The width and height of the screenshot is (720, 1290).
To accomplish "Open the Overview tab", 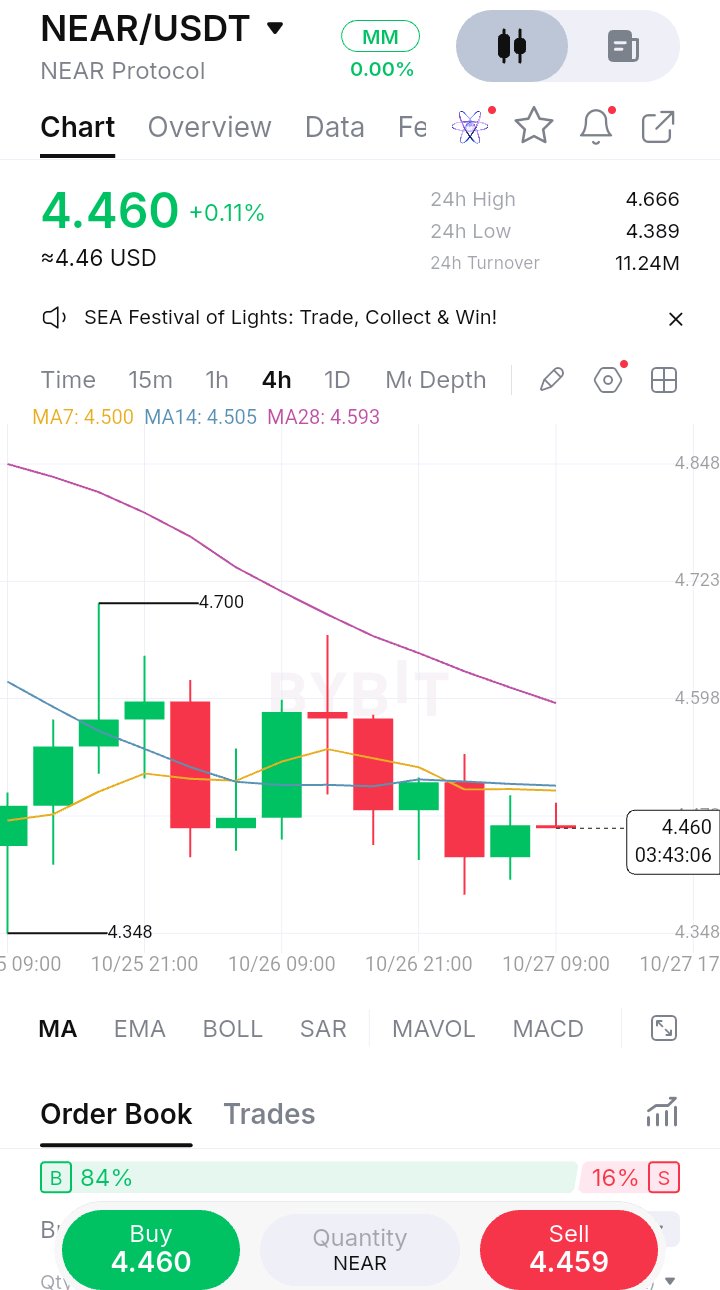I will [210, 127].
